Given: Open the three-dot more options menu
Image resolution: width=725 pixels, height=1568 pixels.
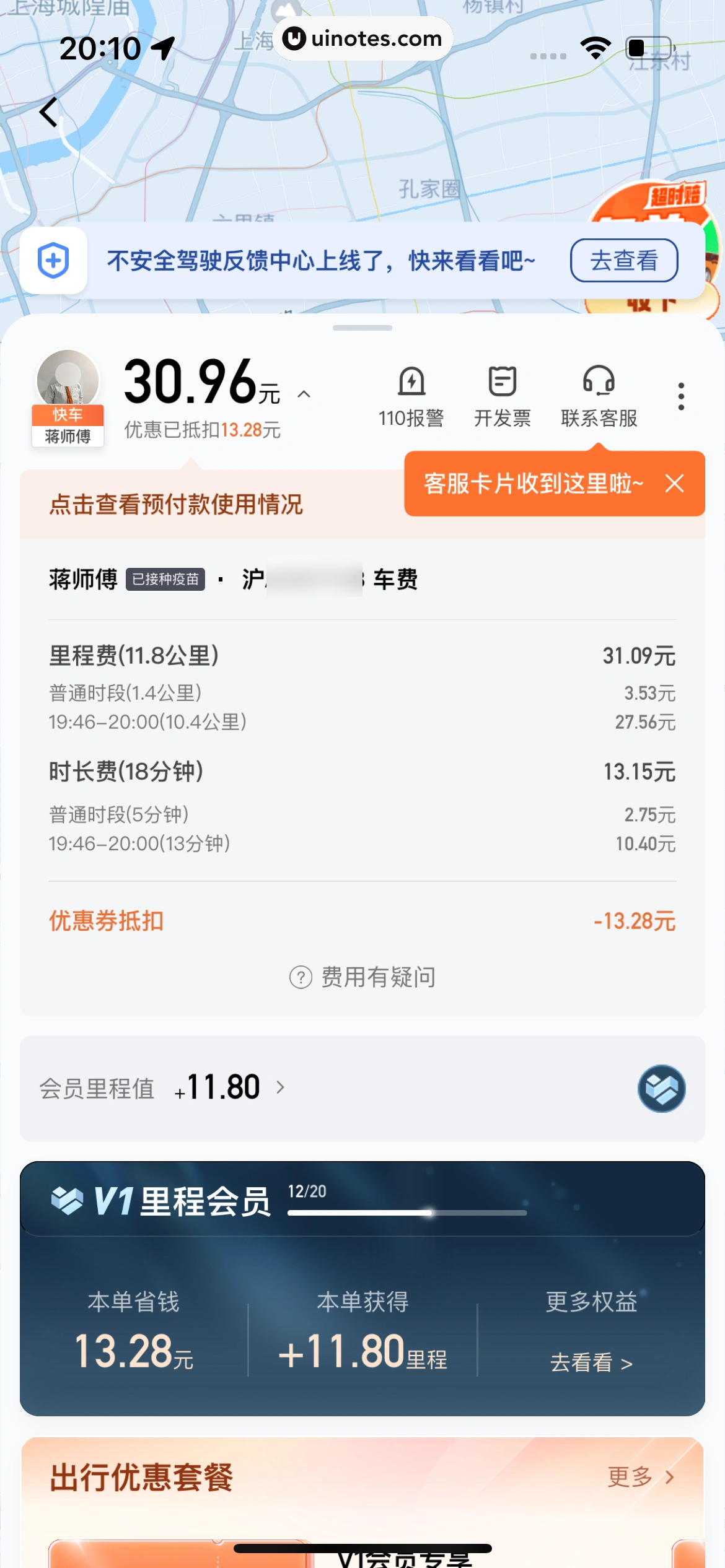Looking at the screenshot, I should click(680, 395).
